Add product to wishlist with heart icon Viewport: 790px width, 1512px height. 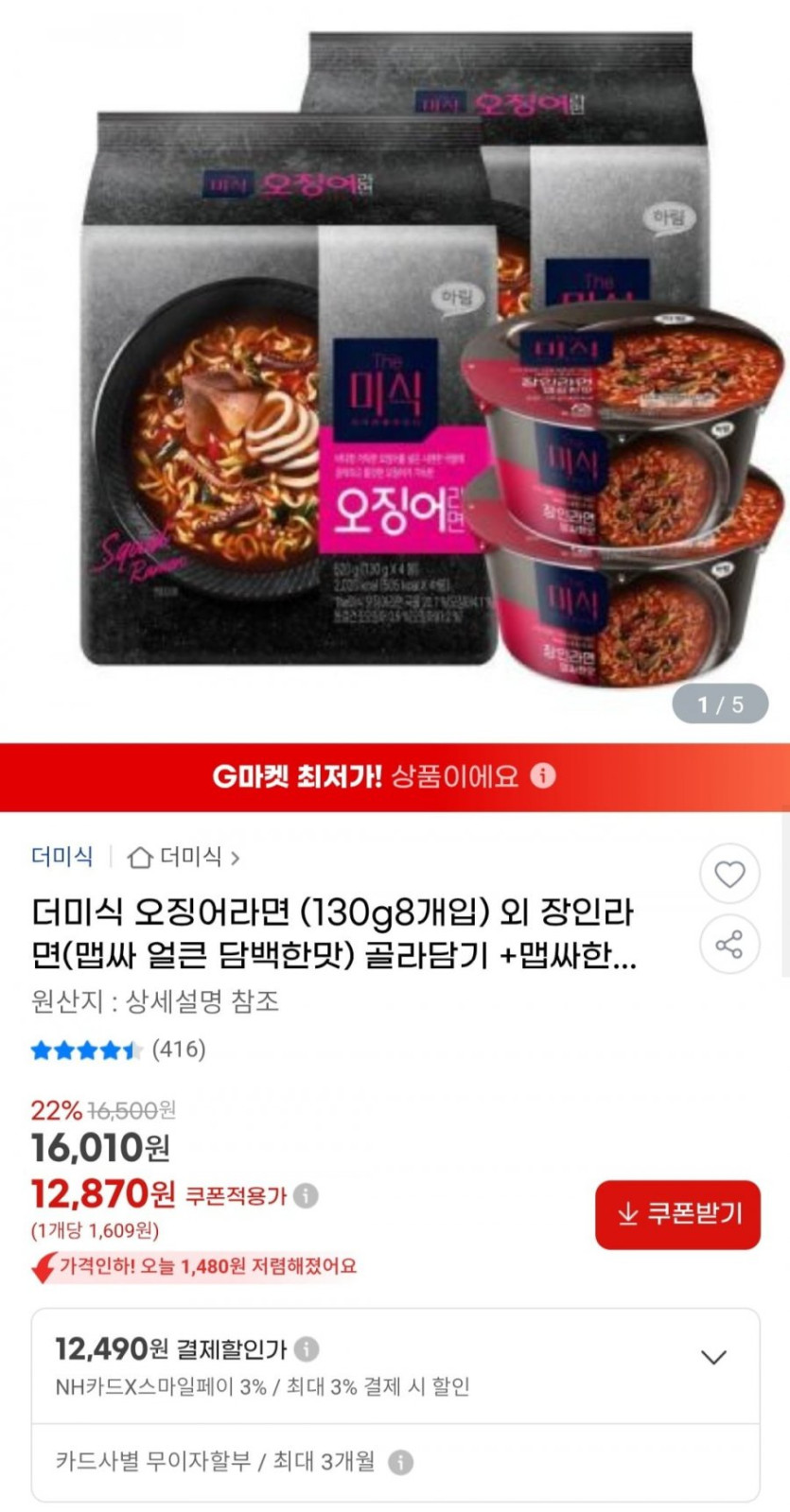pyautogui.click(x=729, y=875)
